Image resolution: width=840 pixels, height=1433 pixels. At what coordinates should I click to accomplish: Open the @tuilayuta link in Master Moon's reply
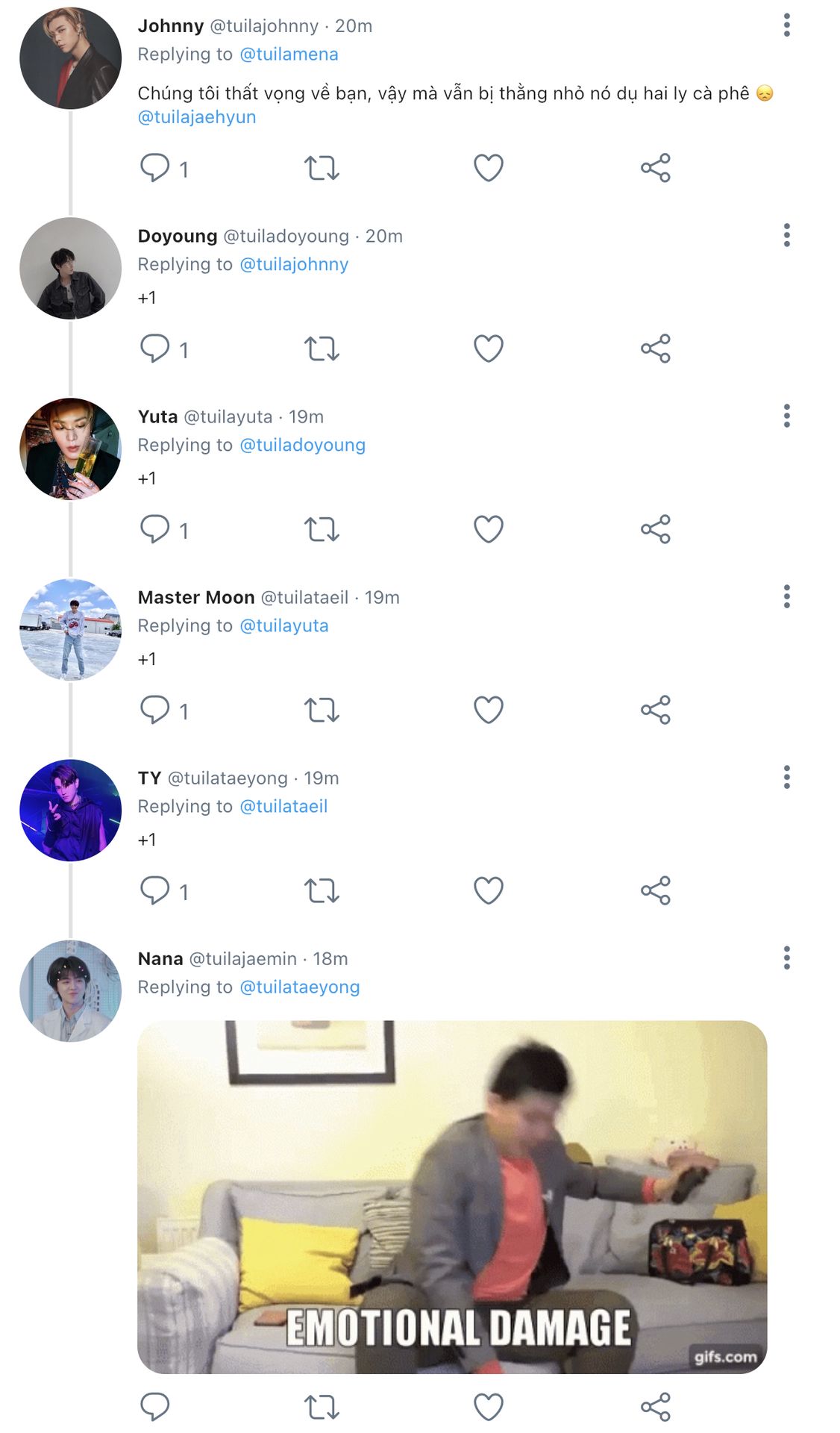284,625
